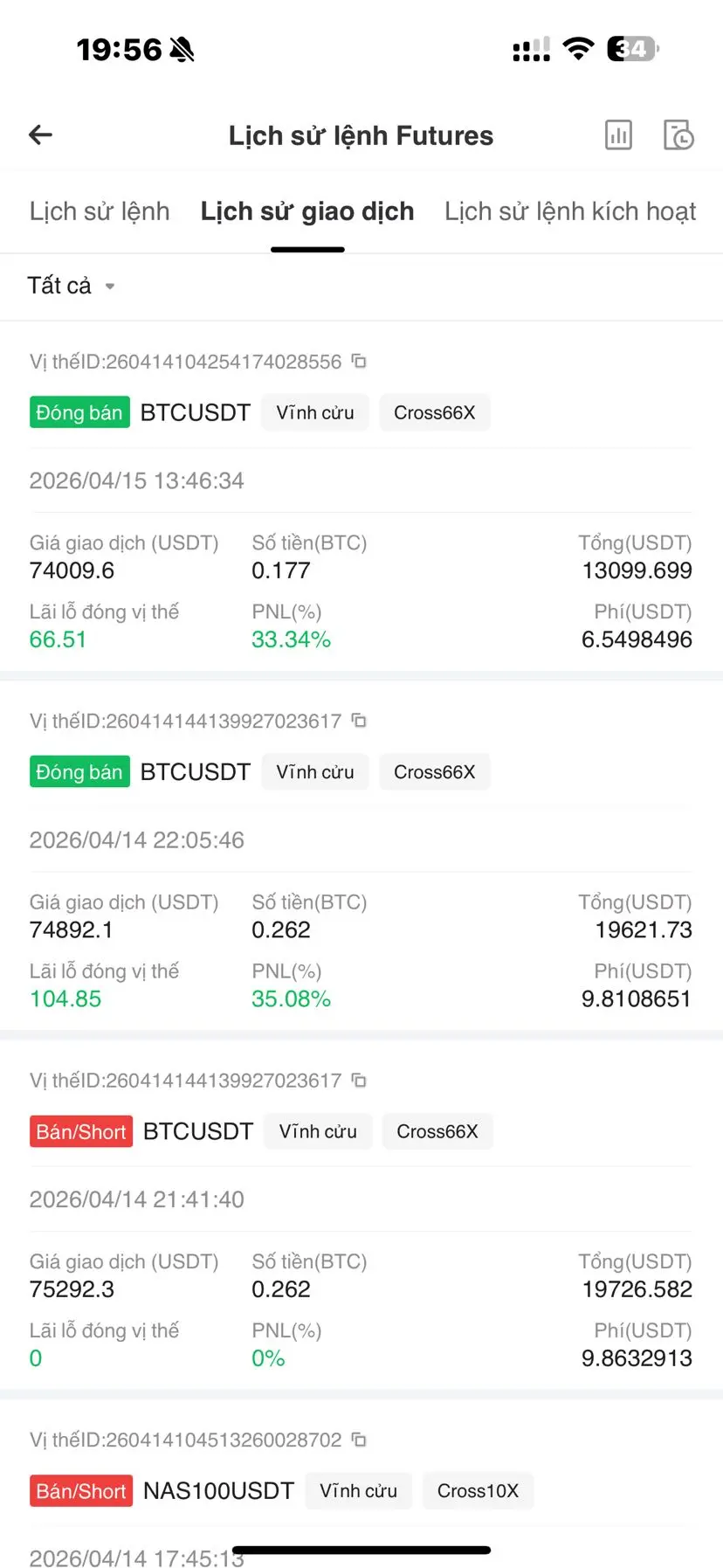Select the Lịch sử giao dịch tab
Image resolution: width=723 pixels, height=1568 pixels.
[307, 211]
